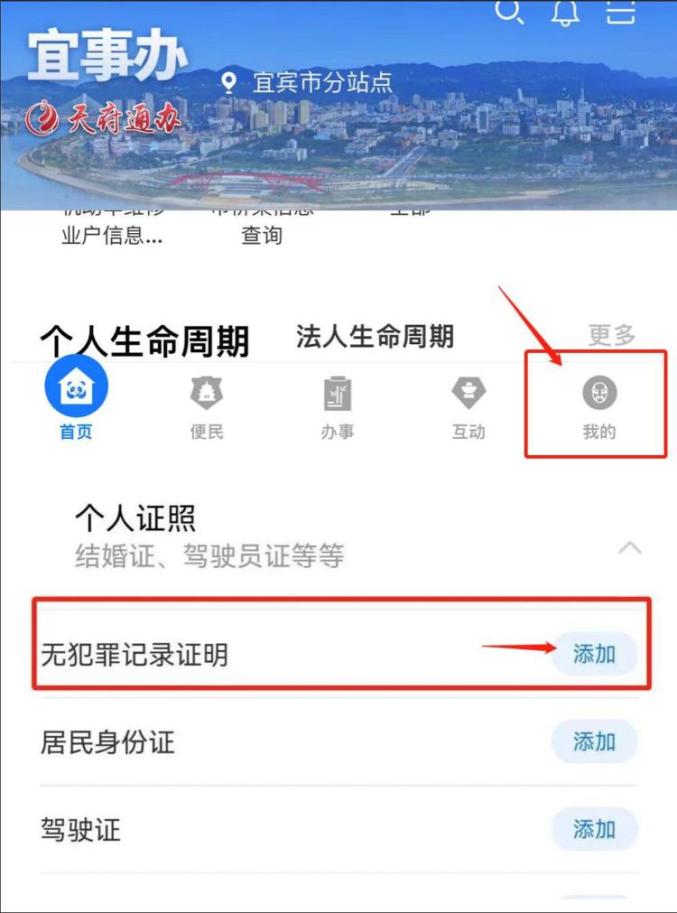
Task: Open 更多 next to the lifecycle tabs
Action: coord(611,336)
